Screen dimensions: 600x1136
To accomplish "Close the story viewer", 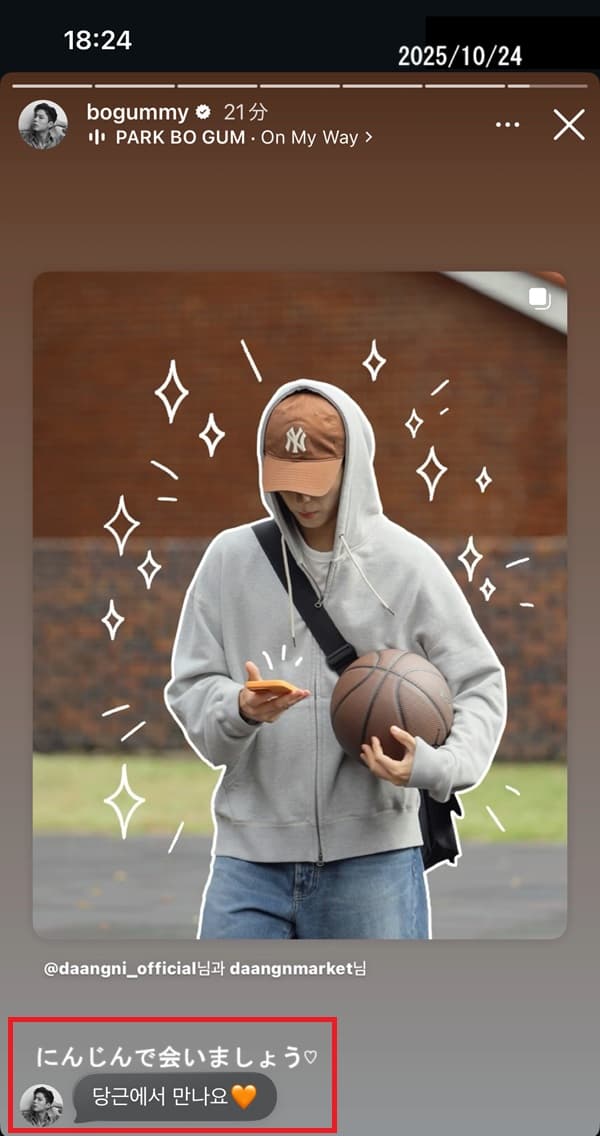I will pyautogui.click(x=569, y=125).
